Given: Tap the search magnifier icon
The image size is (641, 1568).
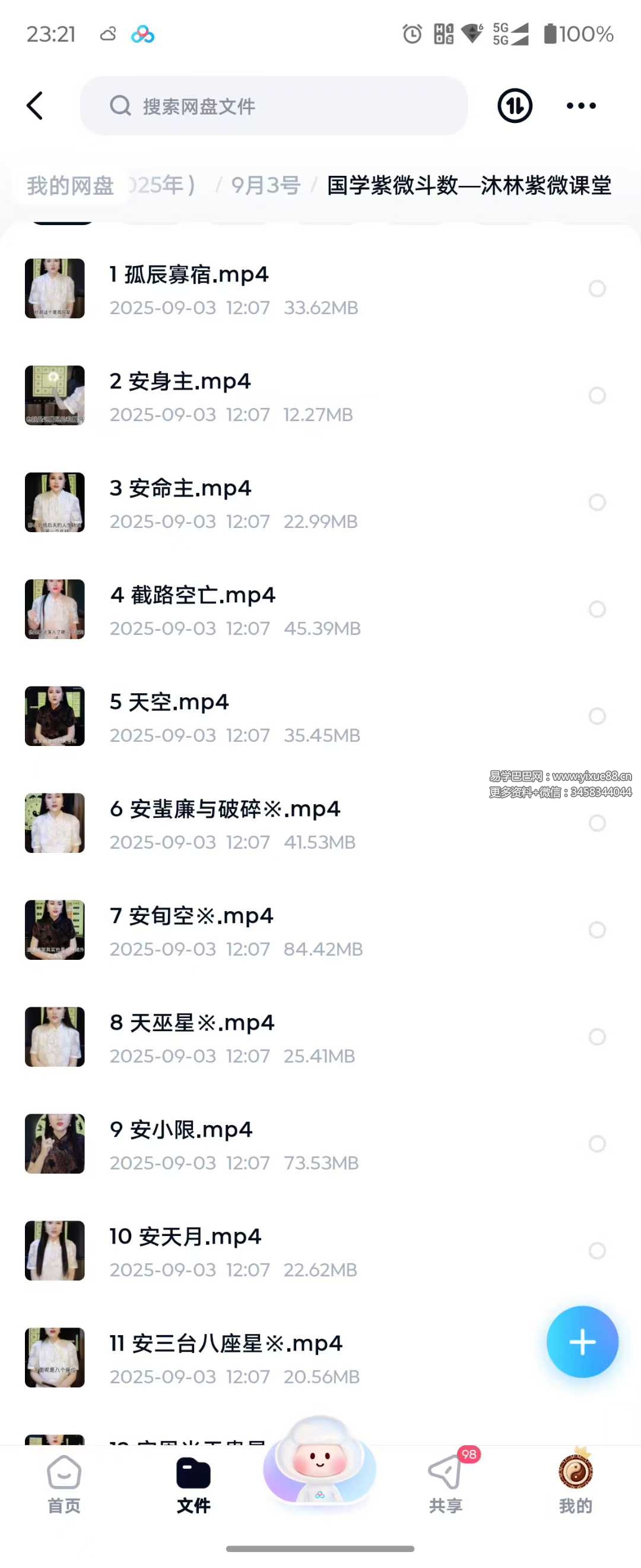Looking at the screenshot, I should [120, 105].
